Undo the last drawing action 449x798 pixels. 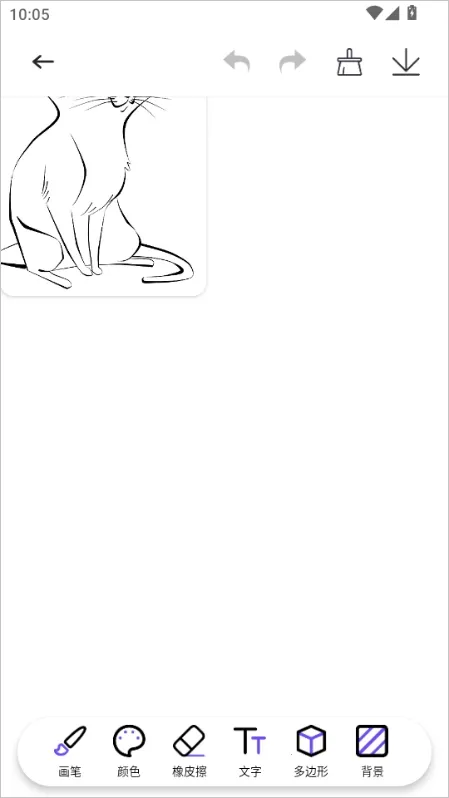pyautogui.click(x=237, y=62)
